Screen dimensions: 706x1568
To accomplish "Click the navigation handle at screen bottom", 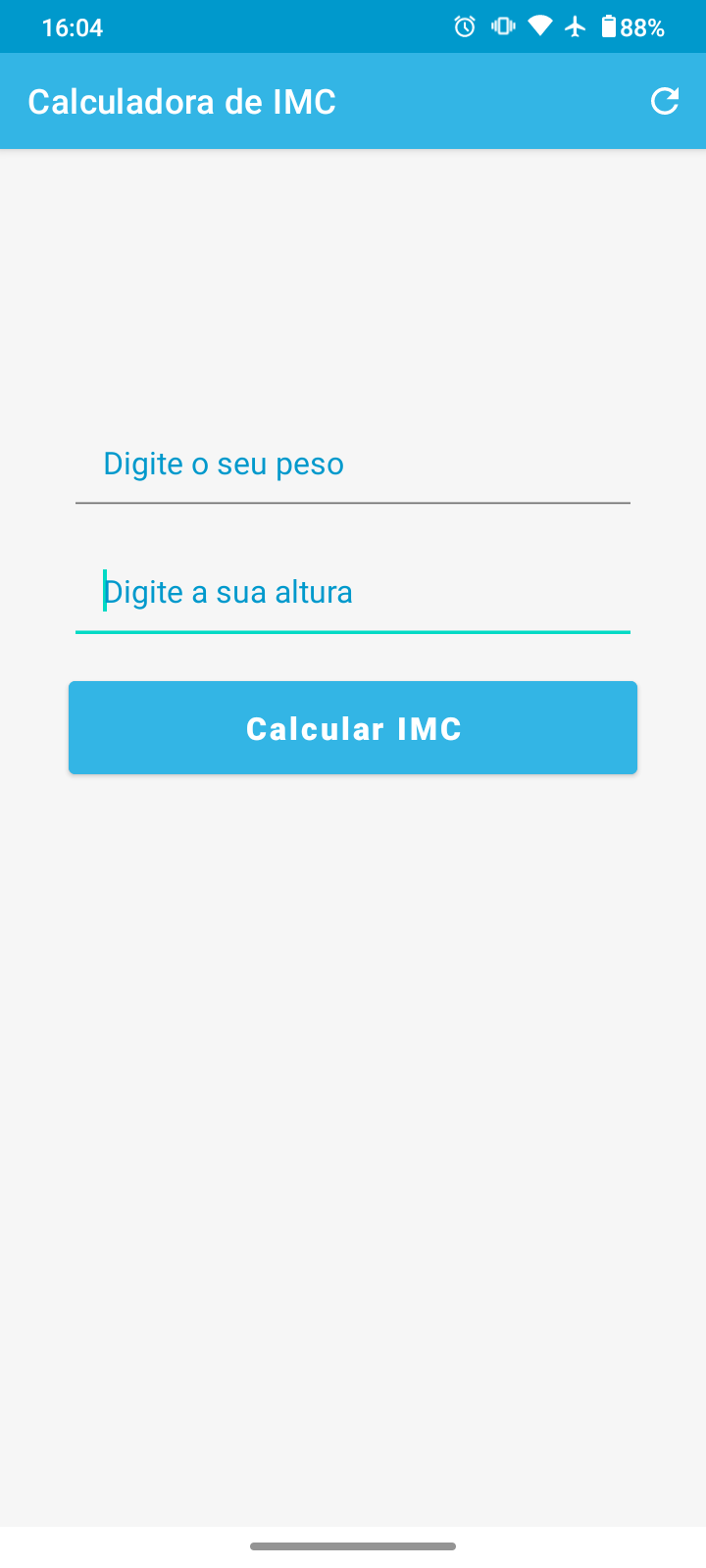I will (353, 1545).
